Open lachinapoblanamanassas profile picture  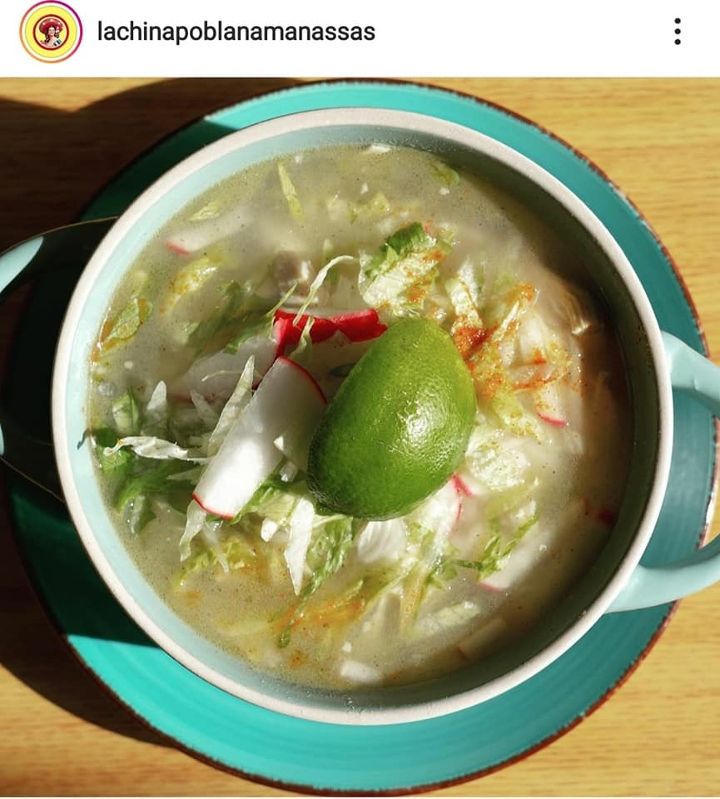coord(51,32)
